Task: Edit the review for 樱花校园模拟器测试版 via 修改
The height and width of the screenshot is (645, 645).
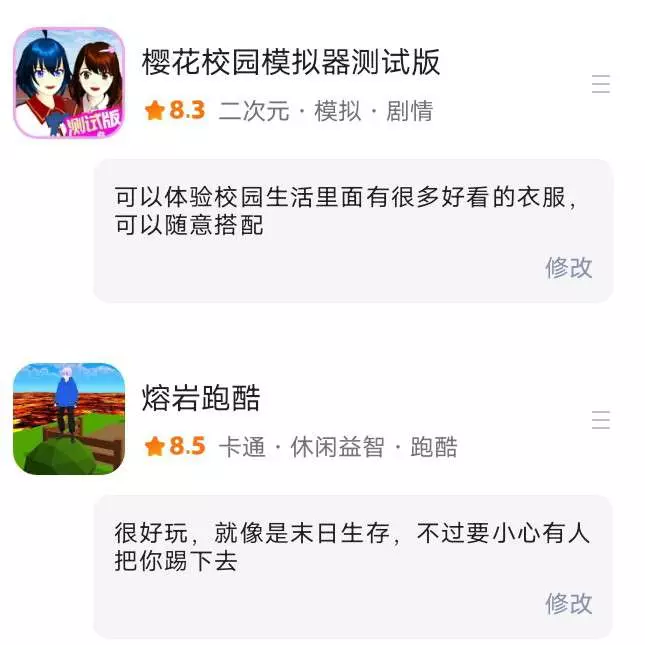Action: click(568, 267)
